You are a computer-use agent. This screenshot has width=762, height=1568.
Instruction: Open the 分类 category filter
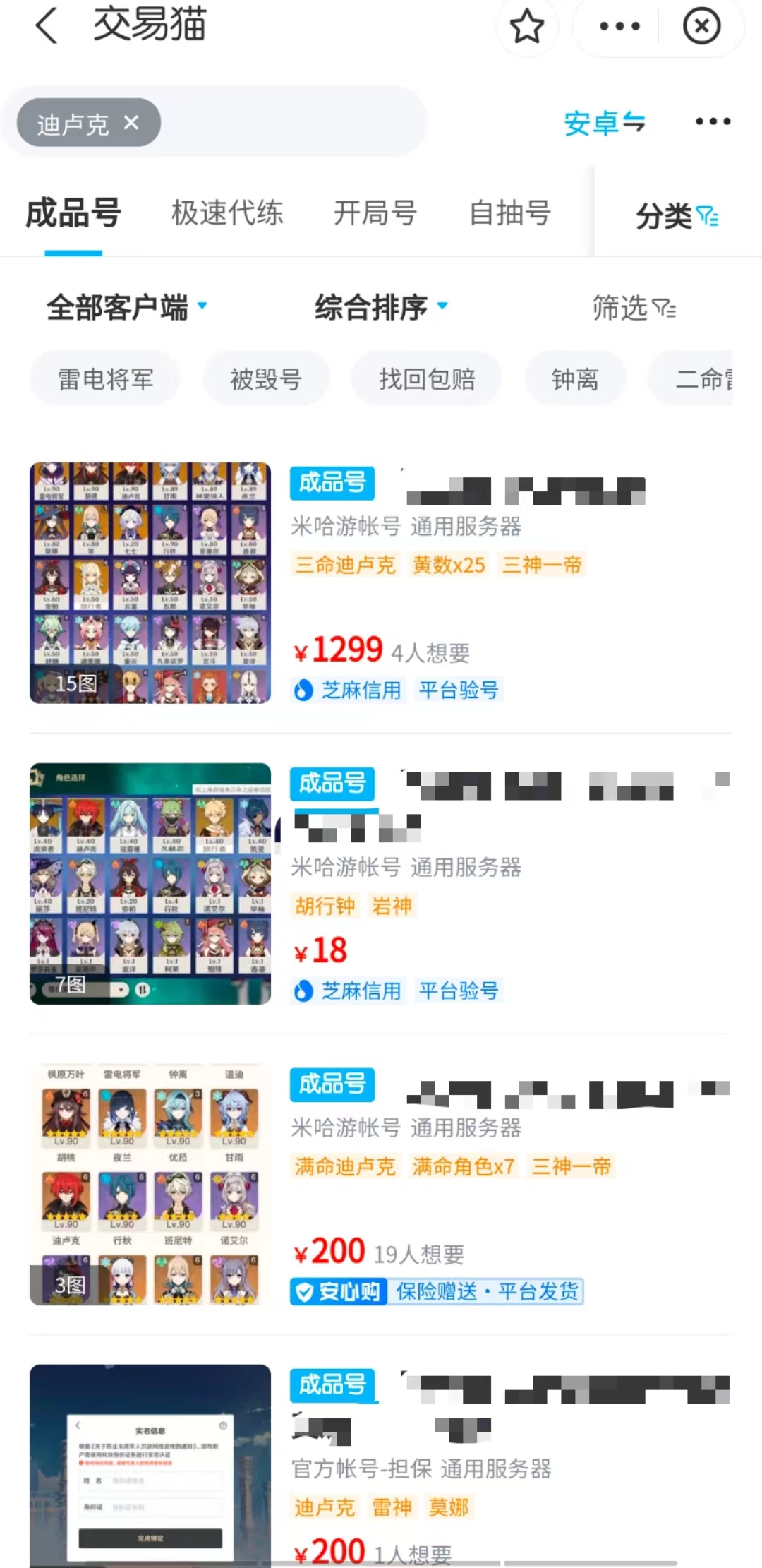click(676, 215)
